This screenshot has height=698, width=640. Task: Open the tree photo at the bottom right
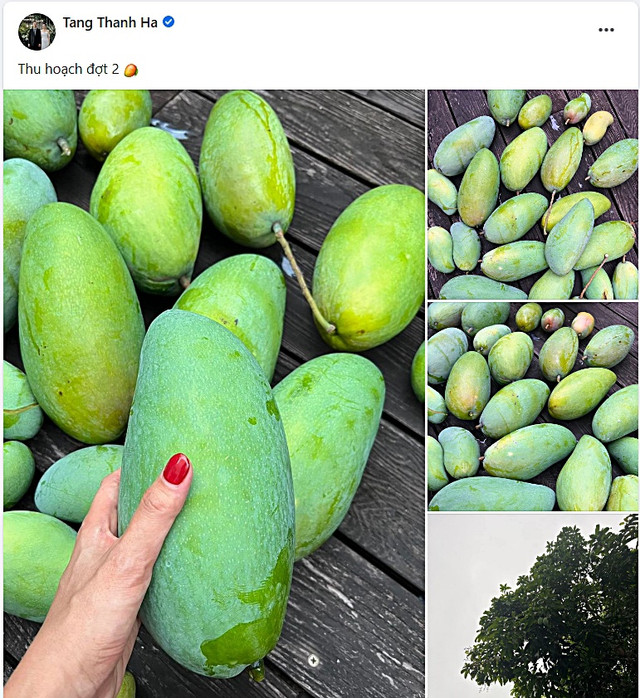pyautogui.click(x=532, y=605)
